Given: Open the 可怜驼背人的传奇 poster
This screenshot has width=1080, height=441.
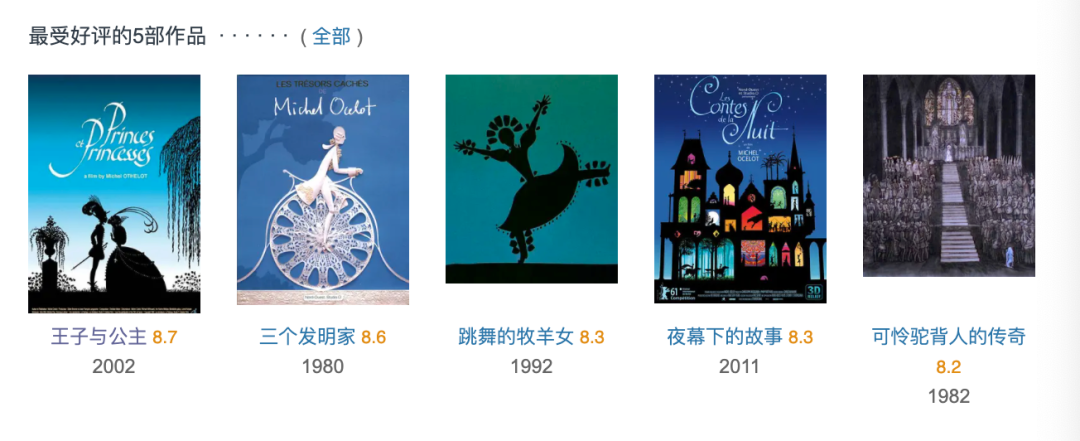Looking at the screenshot, I should [949, 176].
